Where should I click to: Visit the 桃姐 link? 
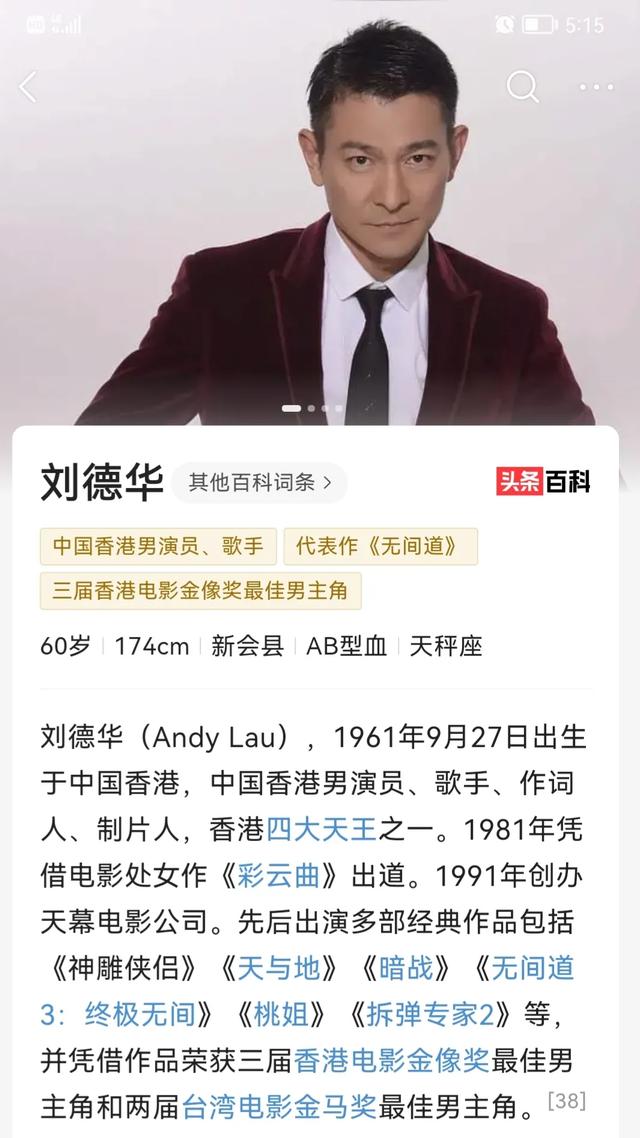tap(281, 1015)
